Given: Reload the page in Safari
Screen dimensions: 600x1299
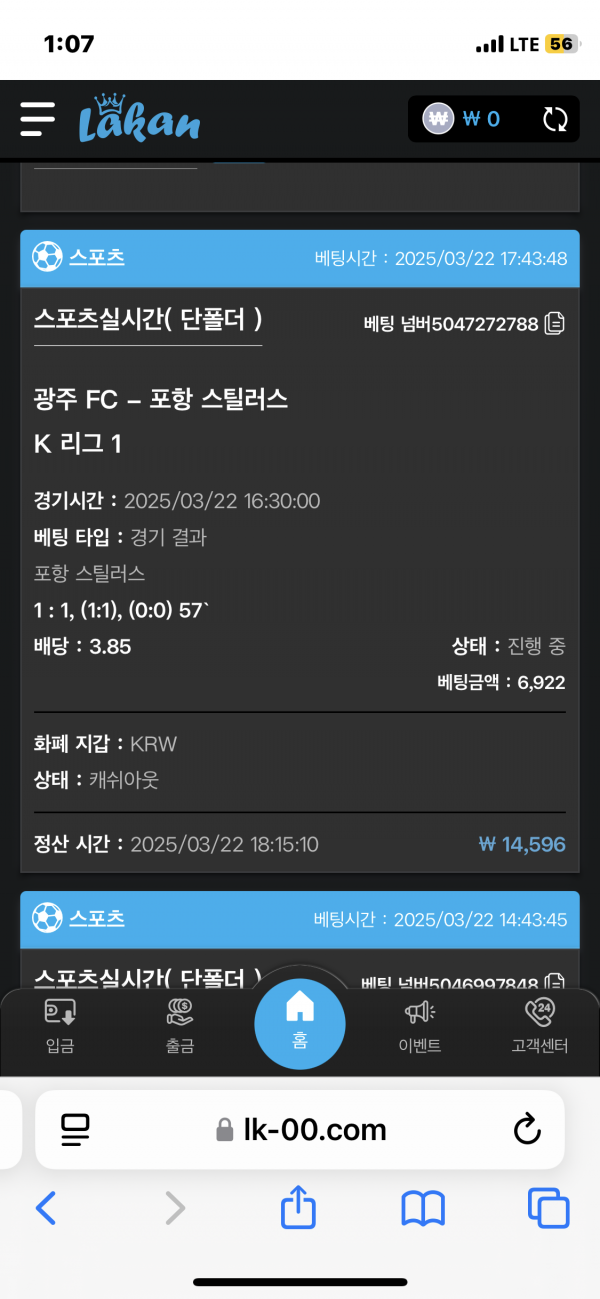Looking at the screenshot, I should click(x=526, y=1130).
